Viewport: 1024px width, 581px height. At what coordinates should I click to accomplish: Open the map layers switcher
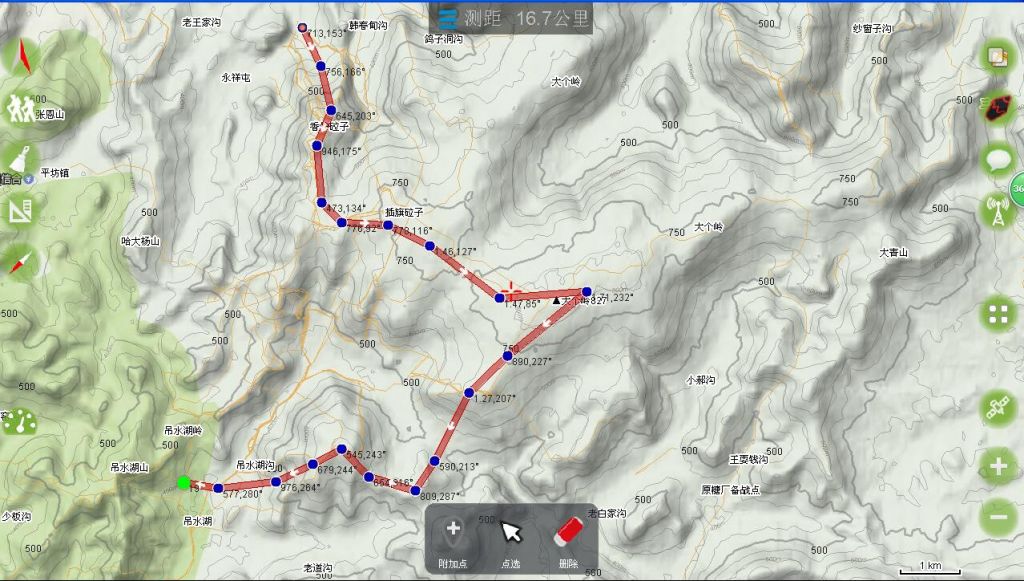[997, 56]
